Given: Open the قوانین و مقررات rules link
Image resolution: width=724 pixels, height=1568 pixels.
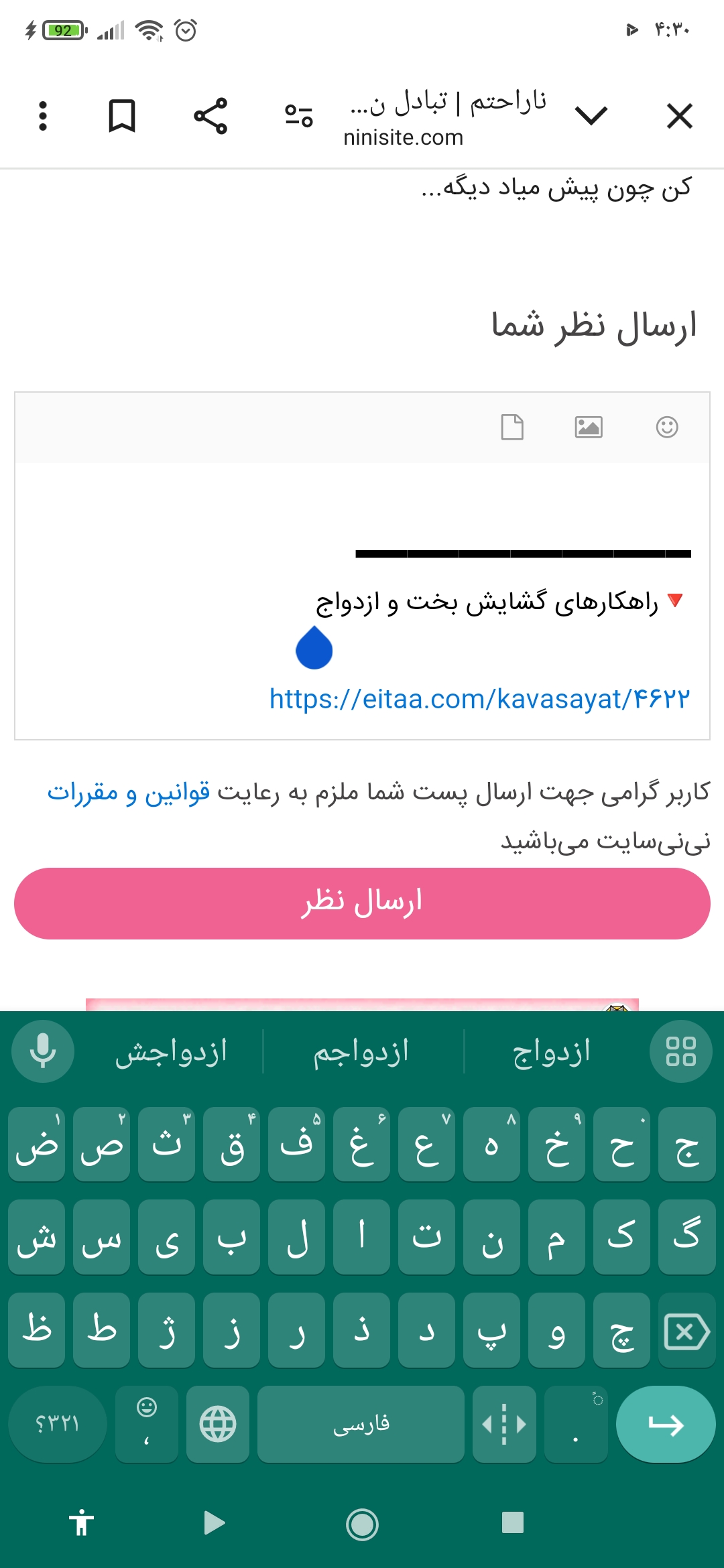Looking at the screenshot, I should click(129, 793).
